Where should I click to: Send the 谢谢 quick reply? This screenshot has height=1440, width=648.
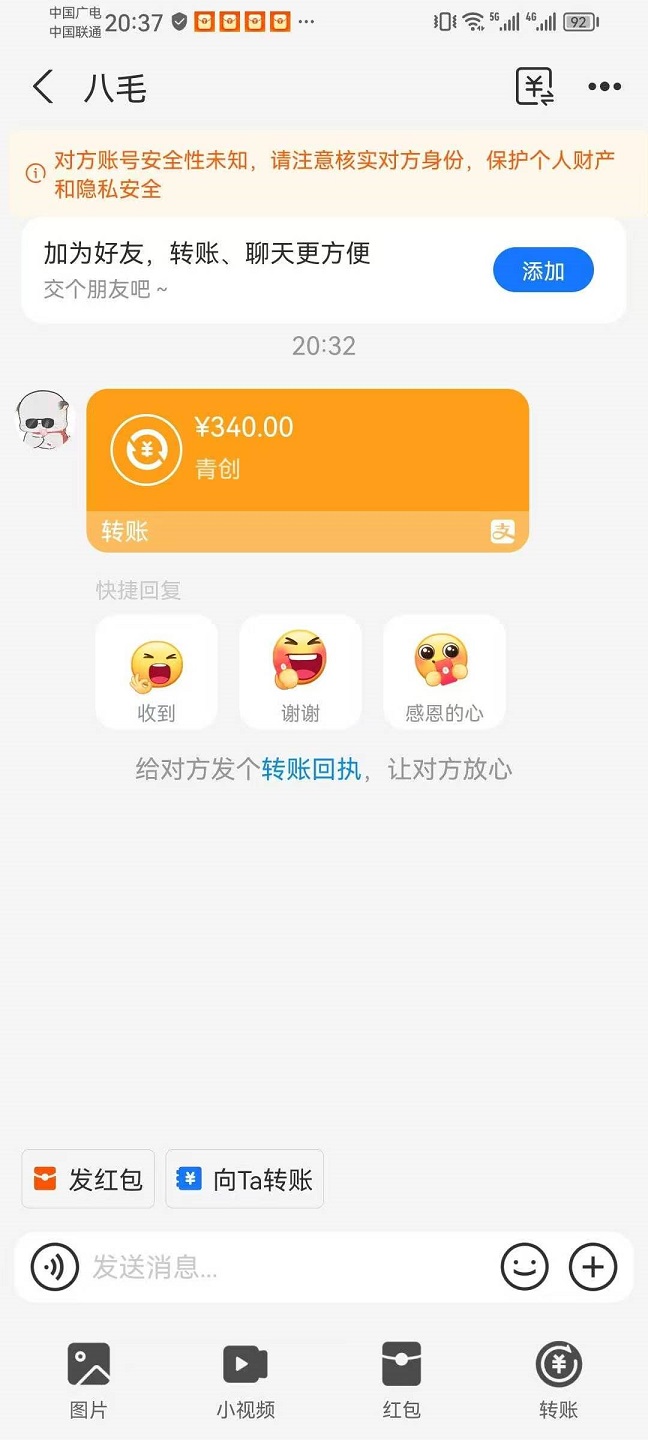click(x=300, y=672)
